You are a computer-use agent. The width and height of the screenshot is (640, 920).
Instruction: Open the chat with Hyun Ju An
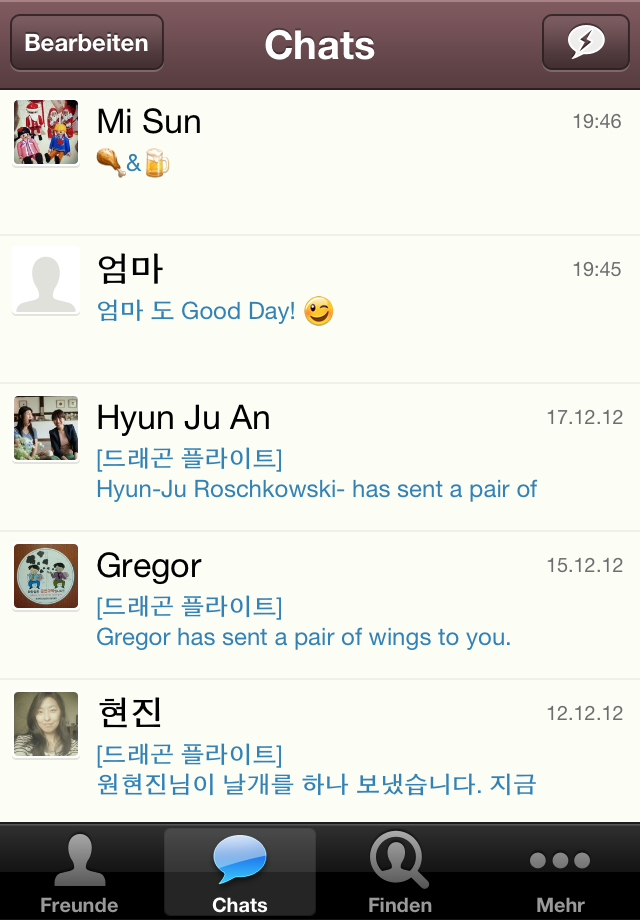pyautogui.click(x=320, y=457)
